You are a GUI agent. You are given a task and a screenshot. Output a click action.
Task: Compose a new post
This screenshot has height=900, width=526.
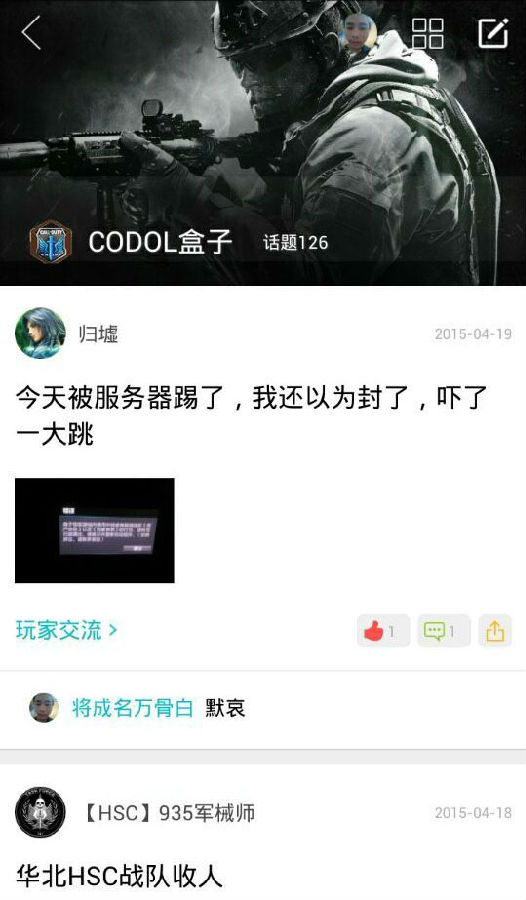pos(493,33)
